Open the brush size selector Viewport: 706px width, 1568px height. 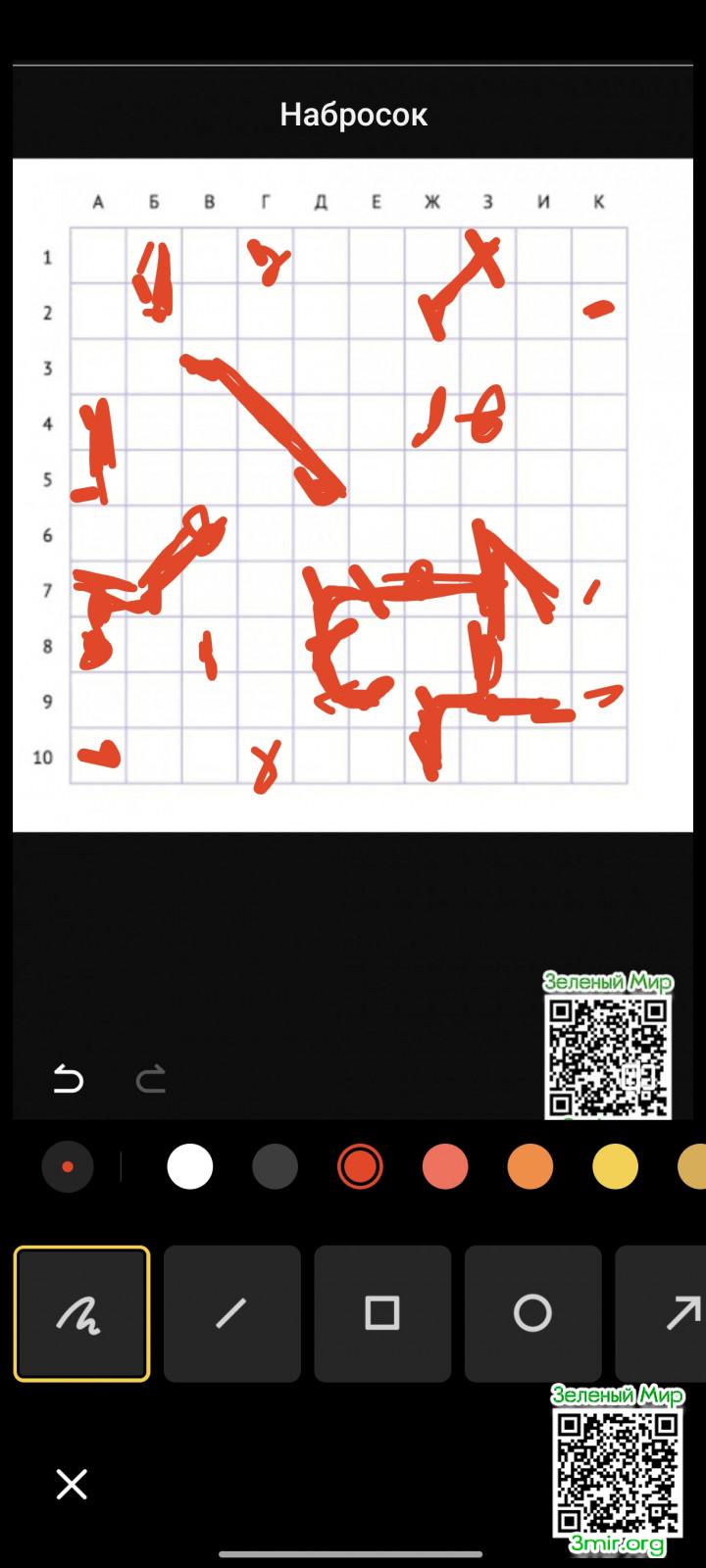tap(68, 1167)
